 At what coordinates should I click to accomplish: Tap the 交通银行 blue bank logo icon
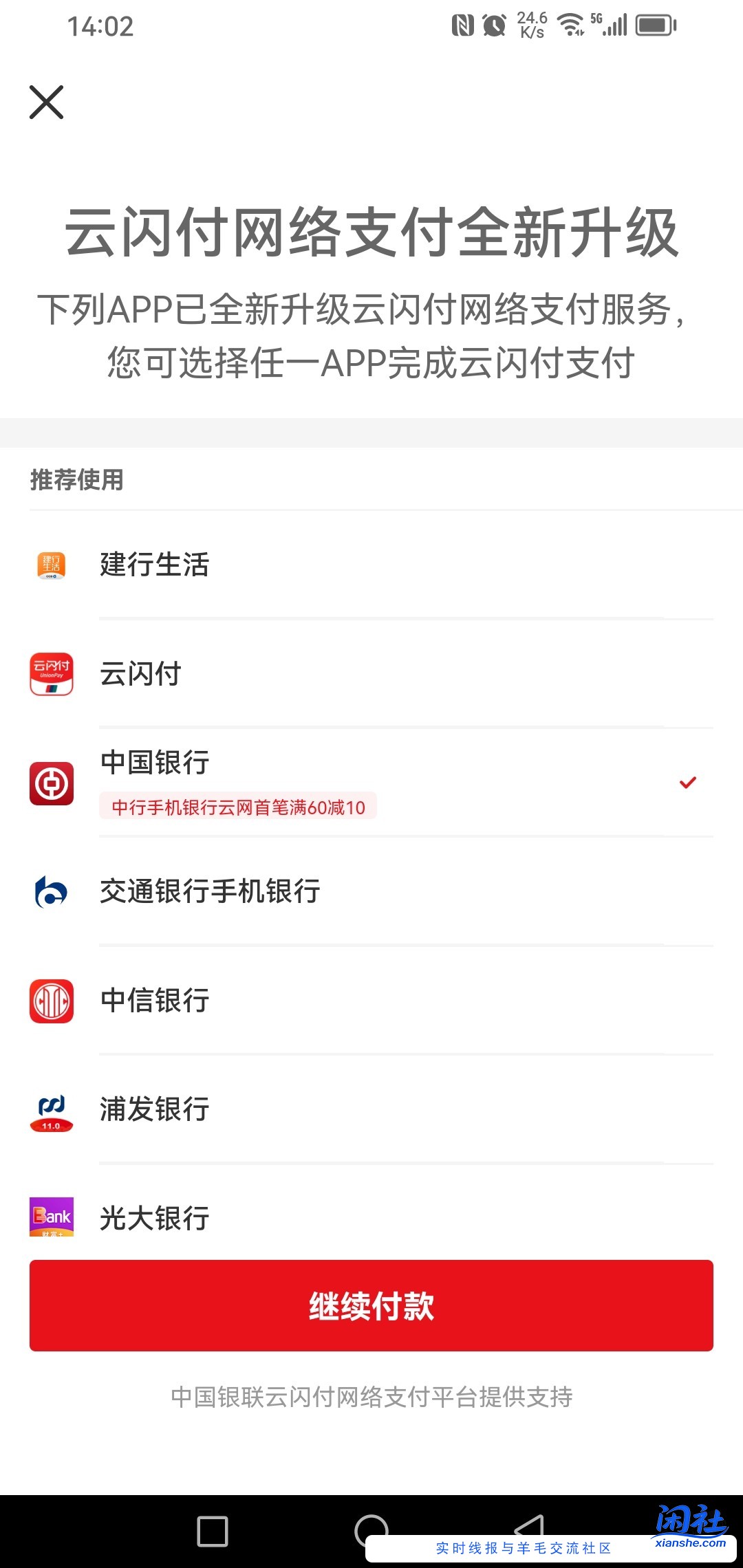coord(51,891)
